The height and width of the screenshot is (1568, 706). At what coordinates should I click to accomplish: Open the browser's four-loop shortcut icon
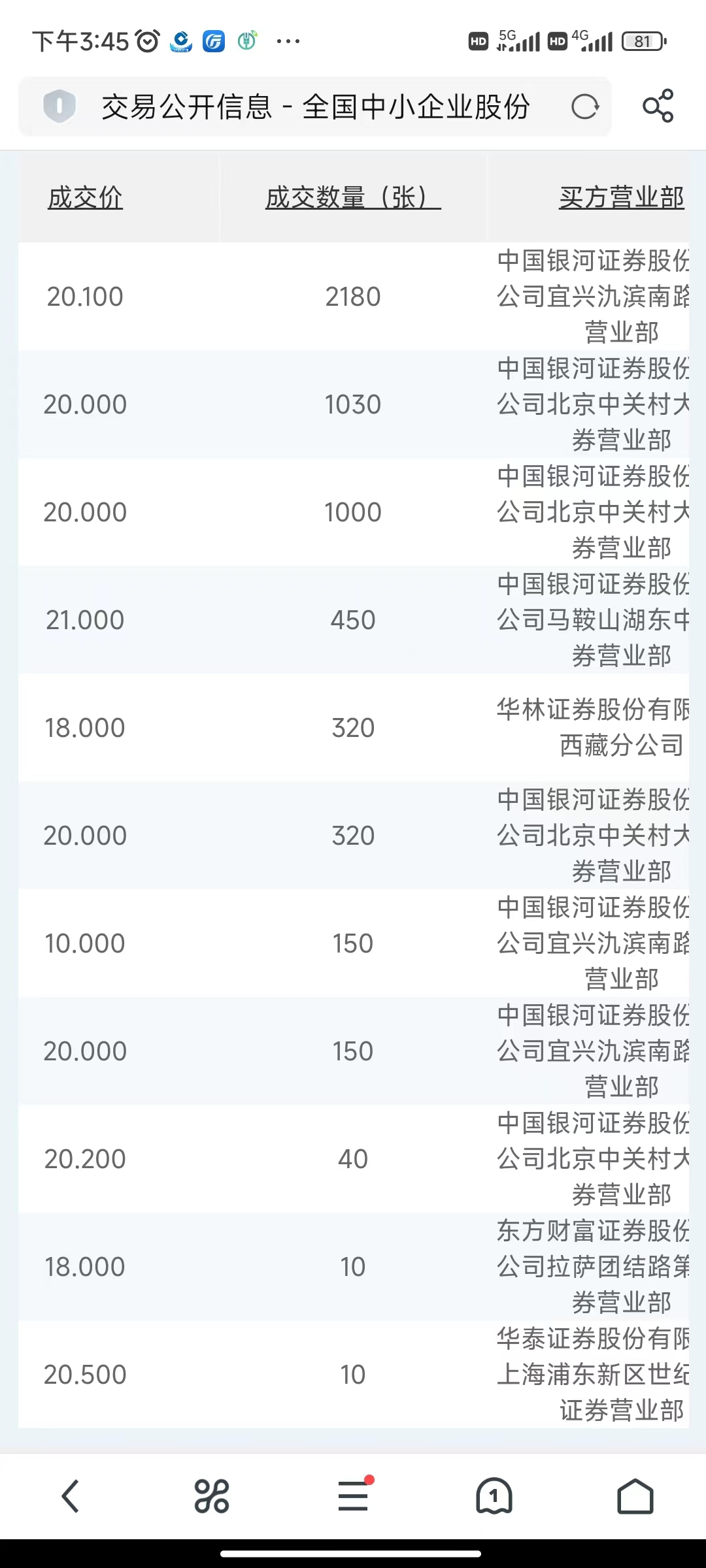tap(212, 1496)
